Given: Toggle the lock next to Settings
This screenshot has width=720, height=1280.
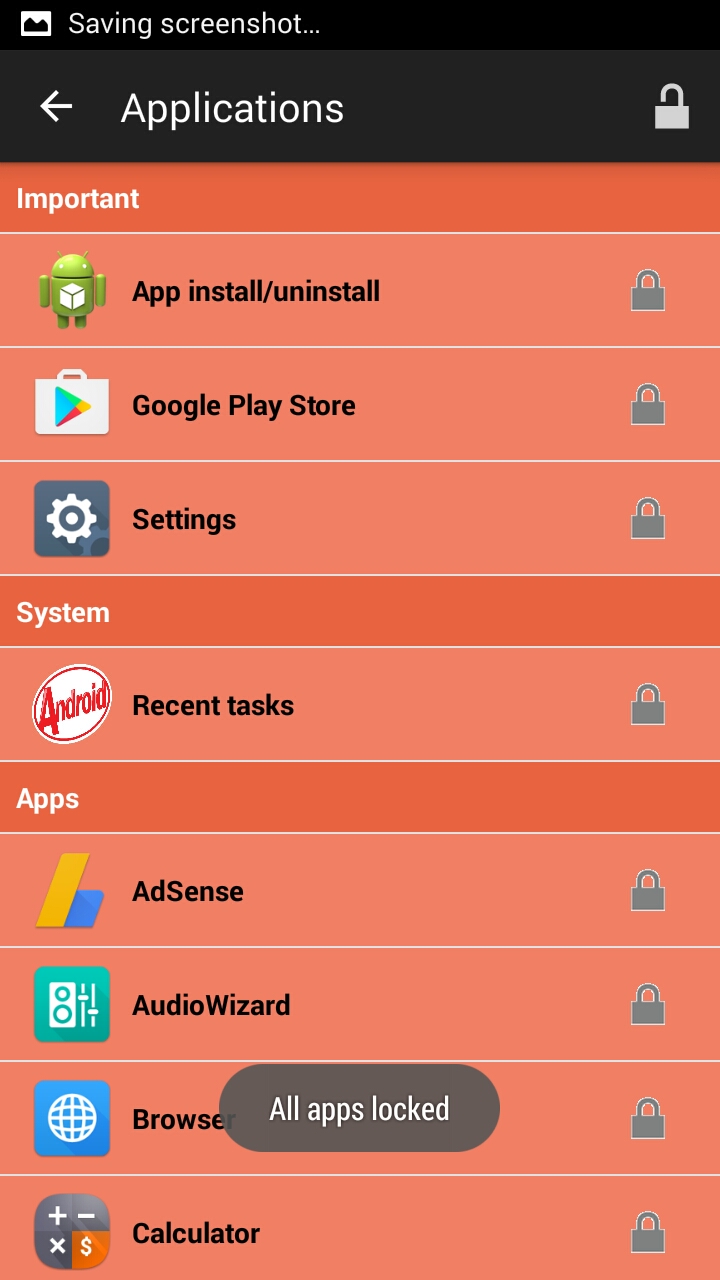Looking at the screenshot, I should click(x=648, y=519).
